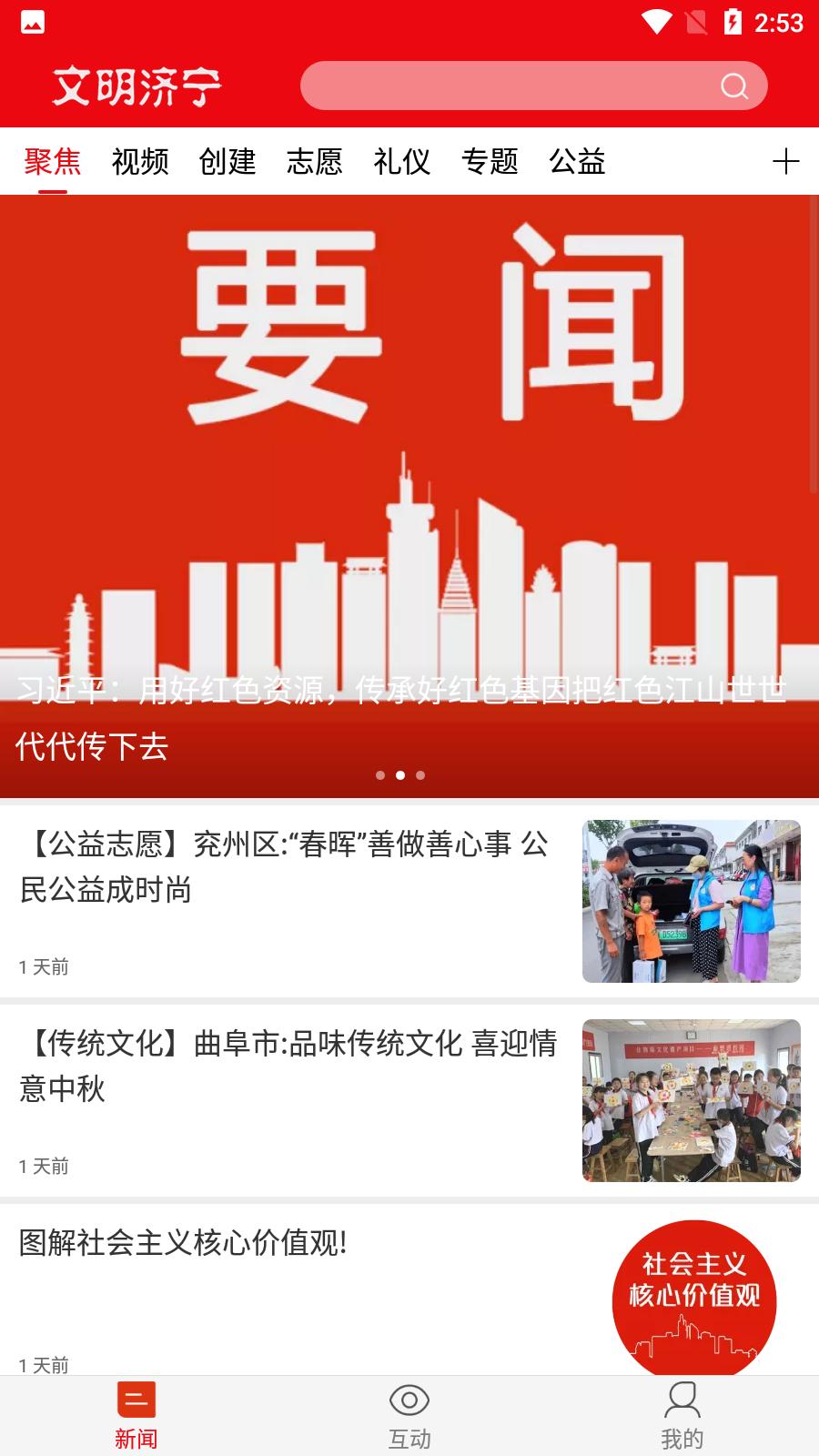View the 公益 tab
This screenshot has width=819, height=1456.
click(x=577, y=162)
